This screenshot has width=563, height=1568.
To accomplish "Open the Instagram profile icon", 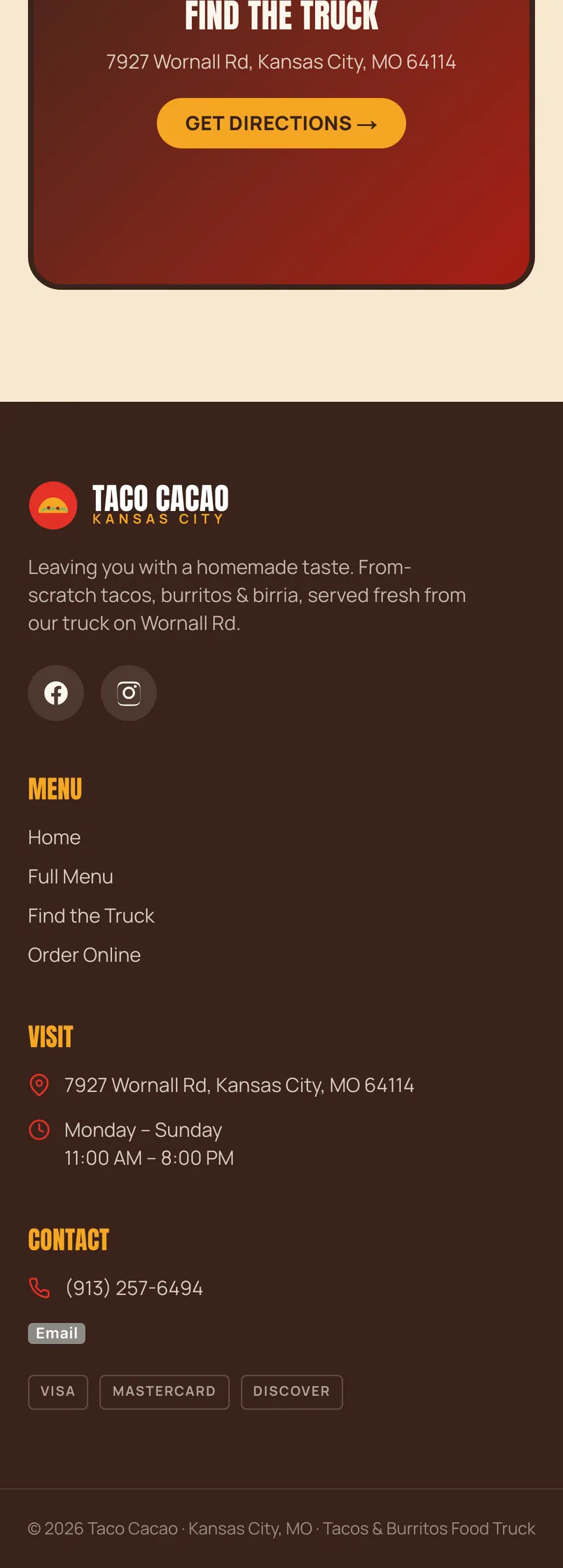I will 129,693.
